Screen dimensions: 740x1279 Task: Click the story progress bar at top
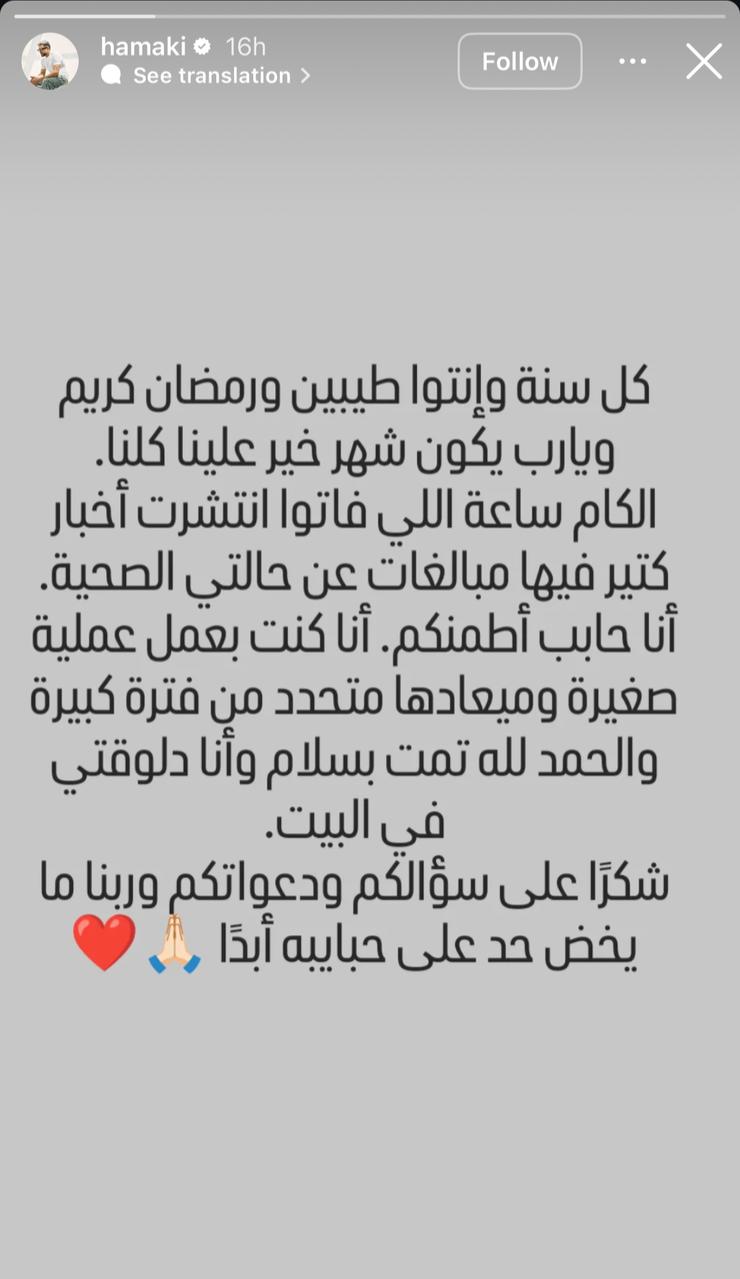click(x=370, y=16)
